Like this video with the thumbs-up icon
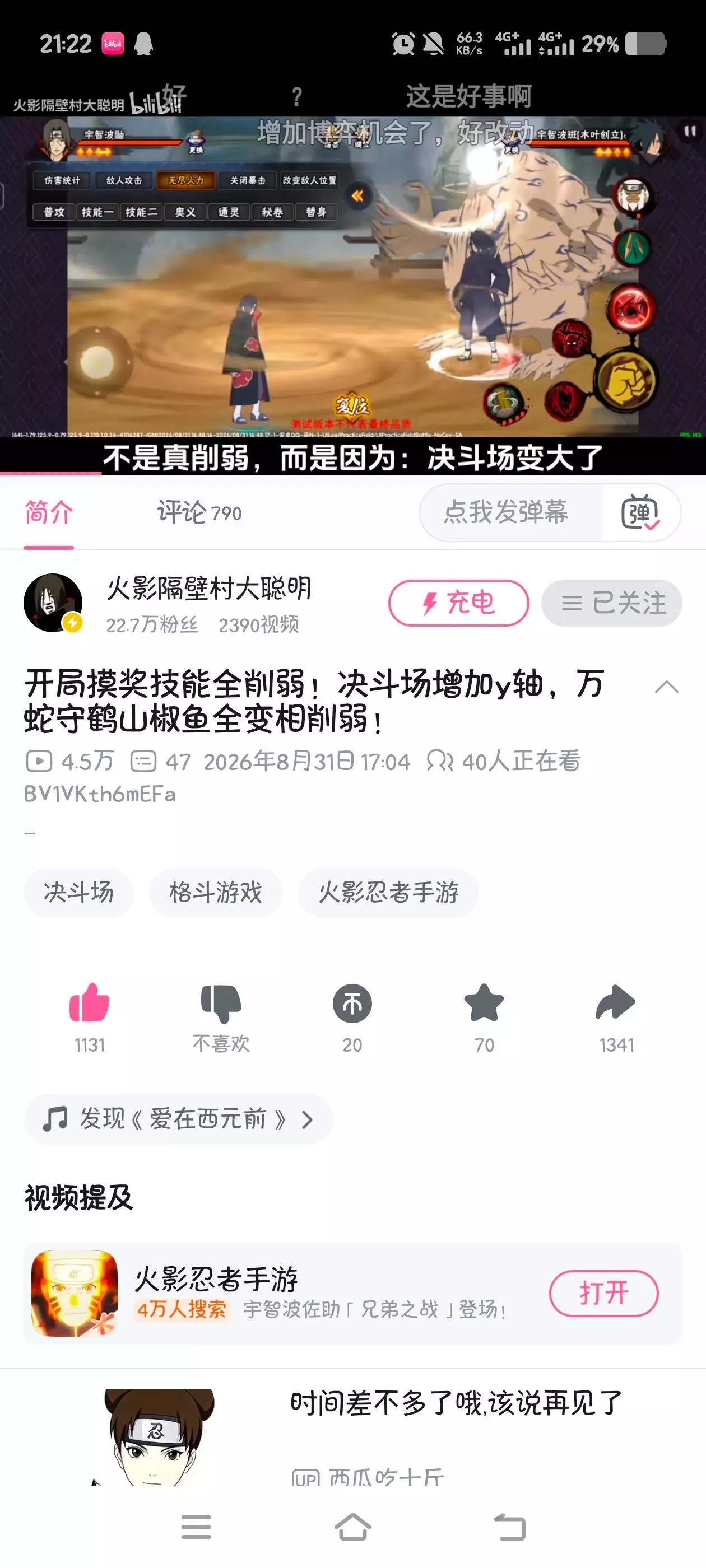Viewport: 706px width, 1568px height. click(90, 1002)
